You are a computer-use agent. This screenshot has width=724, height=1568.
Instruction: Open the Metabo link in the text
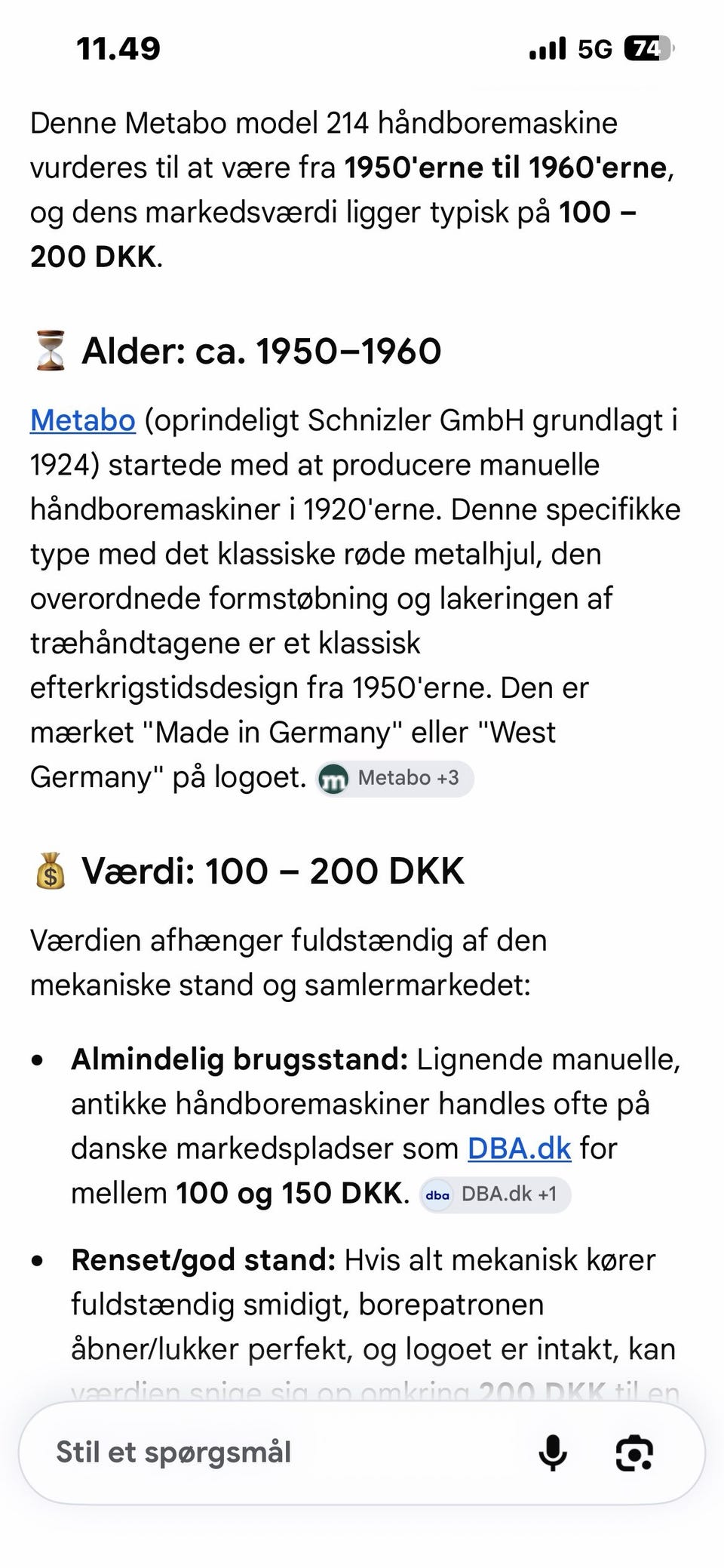click(83, 420)
